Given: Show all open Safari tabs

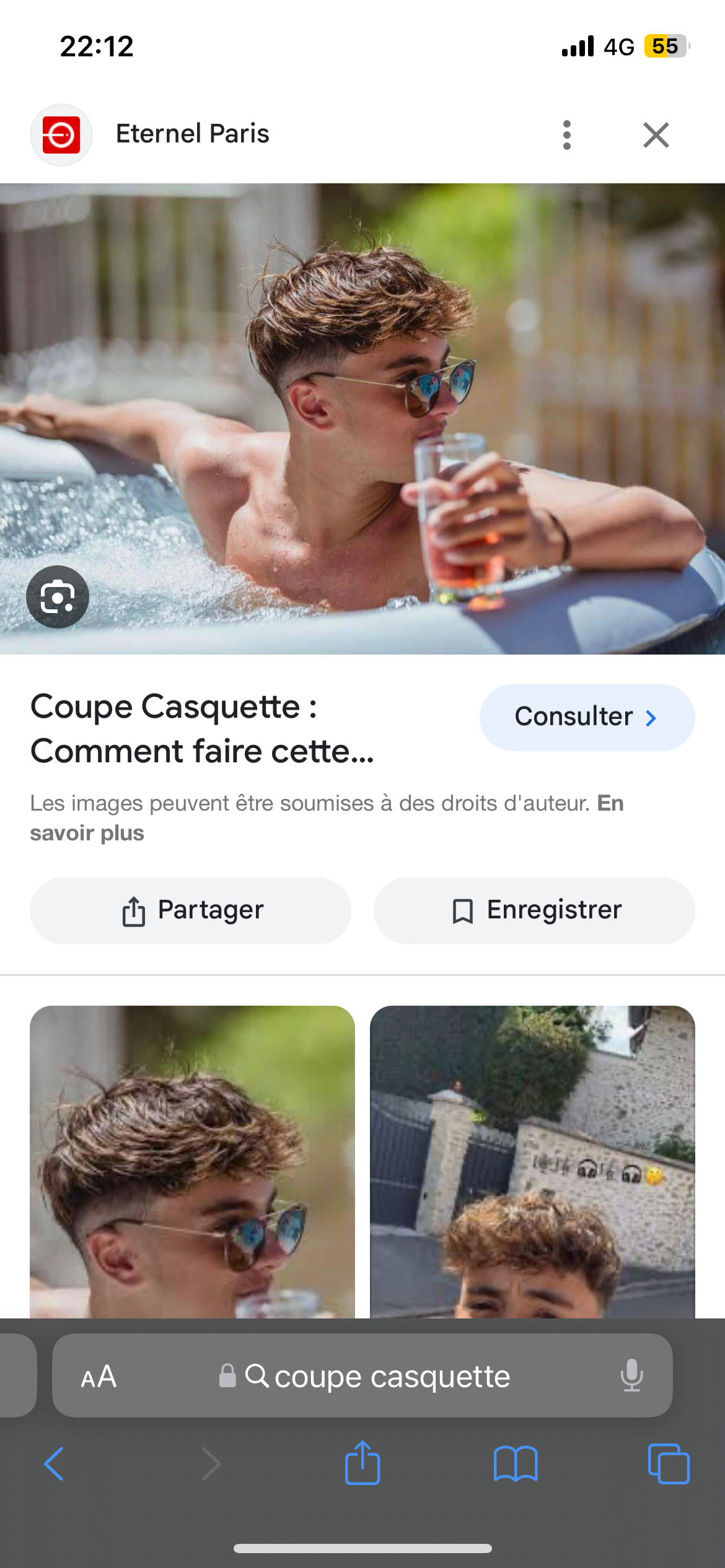Looking at the screenshot, I should coord(668,1464).
